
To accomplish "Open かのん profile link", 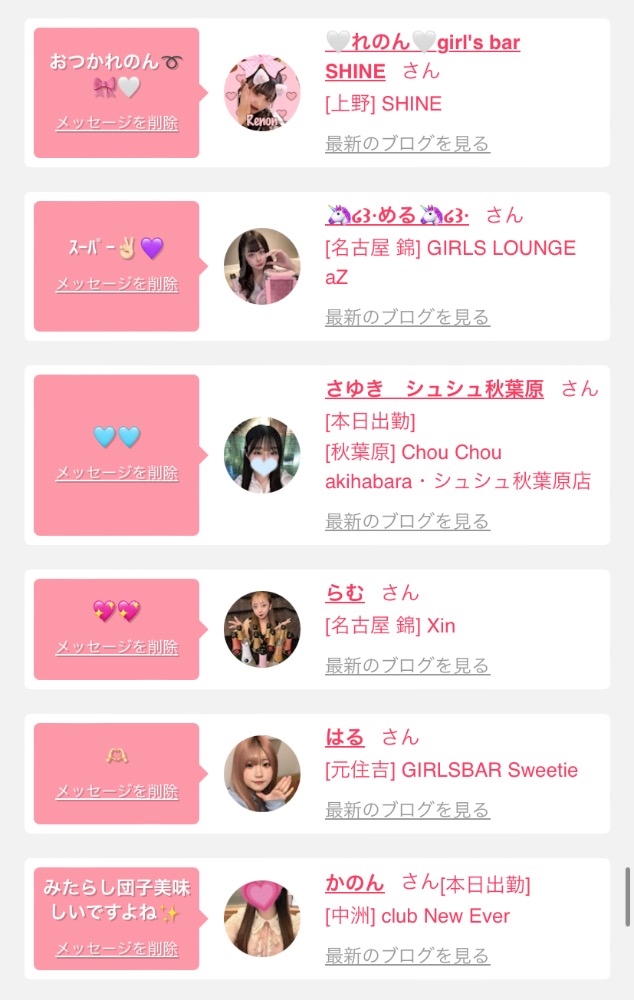I will tap(355, 883).
